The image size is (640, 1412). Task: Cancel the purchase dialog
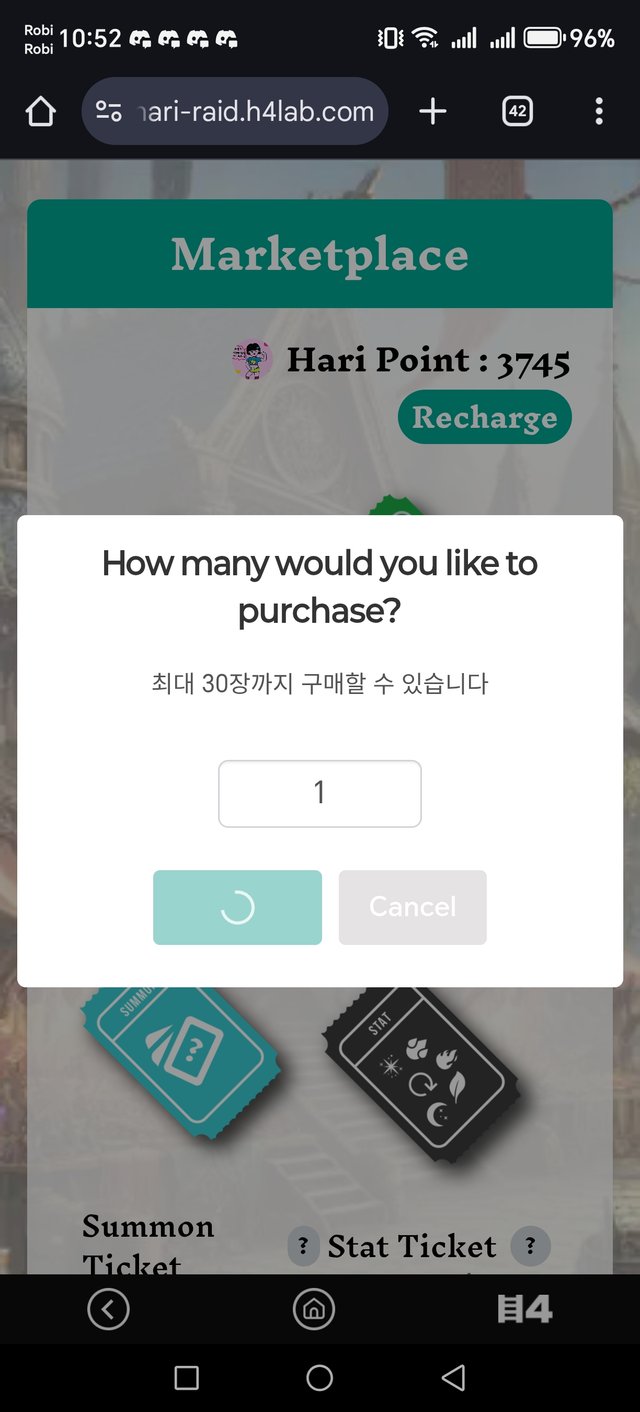(412, 907)
